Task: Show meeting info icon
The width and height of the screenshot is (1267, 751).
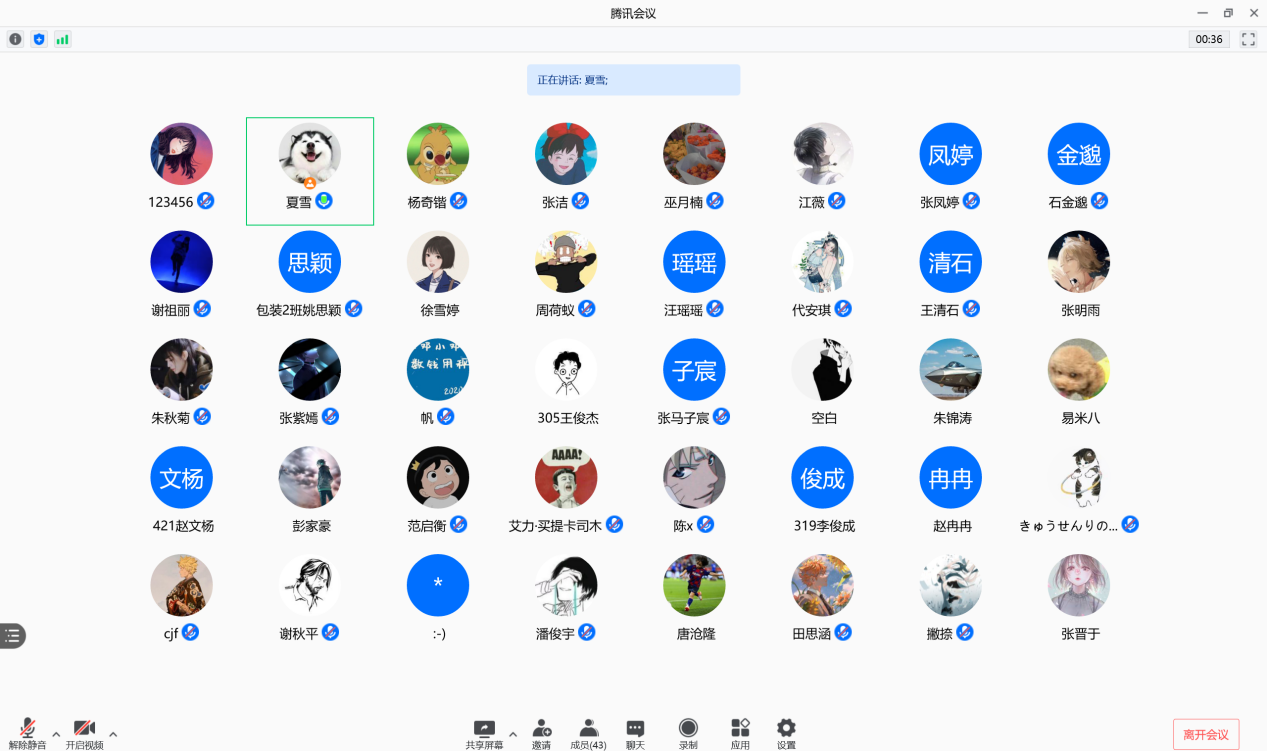Action: (x=15, y=39)
